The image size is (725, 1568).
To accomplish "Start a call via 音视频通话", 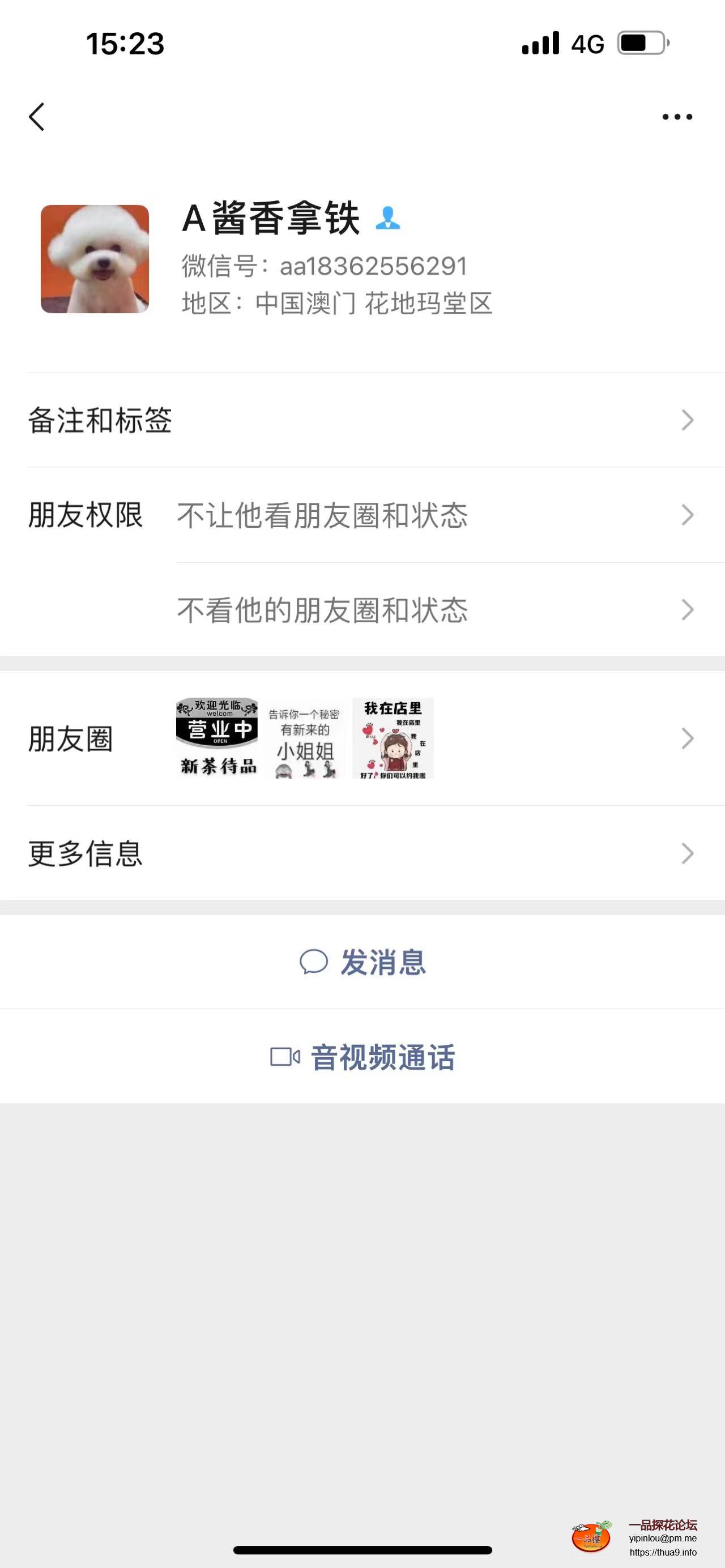I will coord(382,1057).
